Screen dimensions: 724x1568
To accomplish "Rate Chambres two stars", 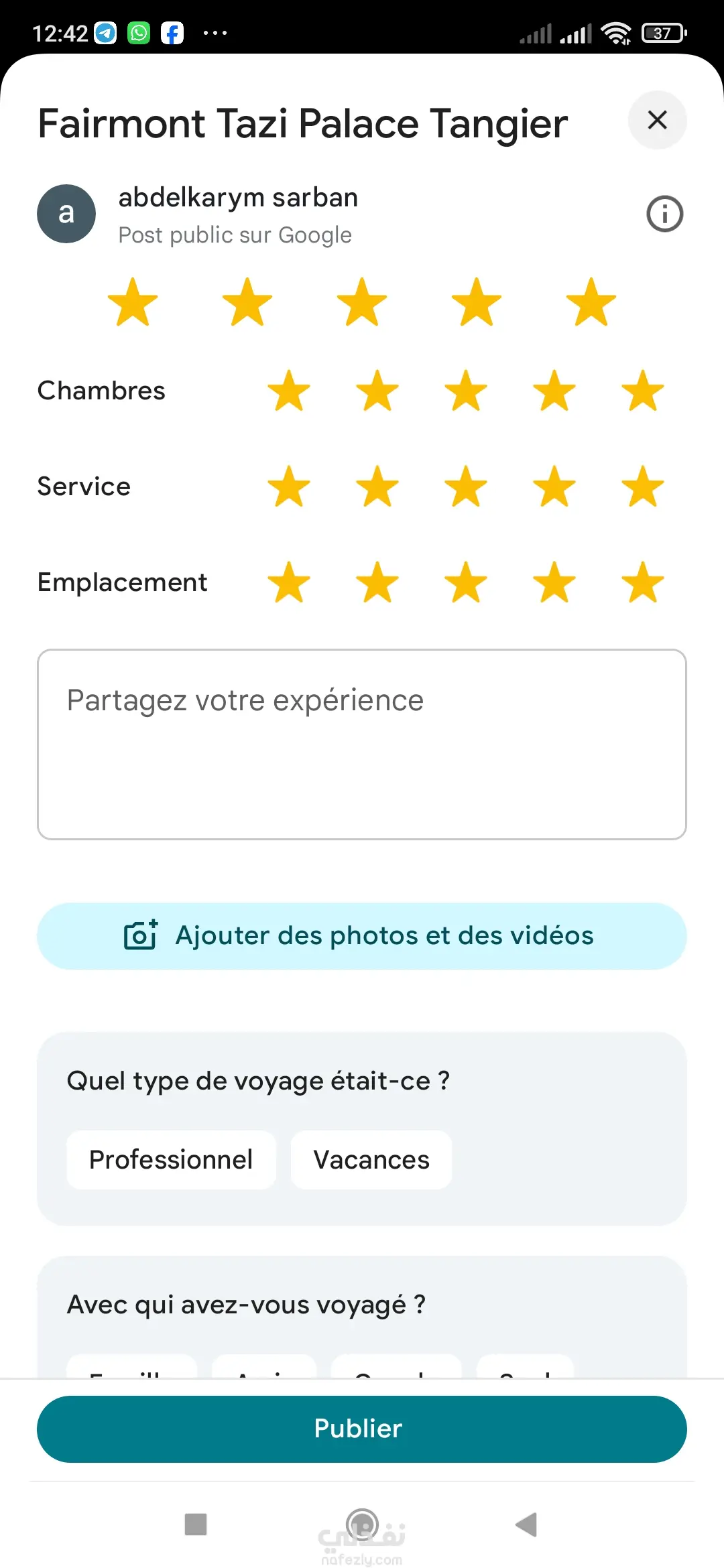I will 377,391.
